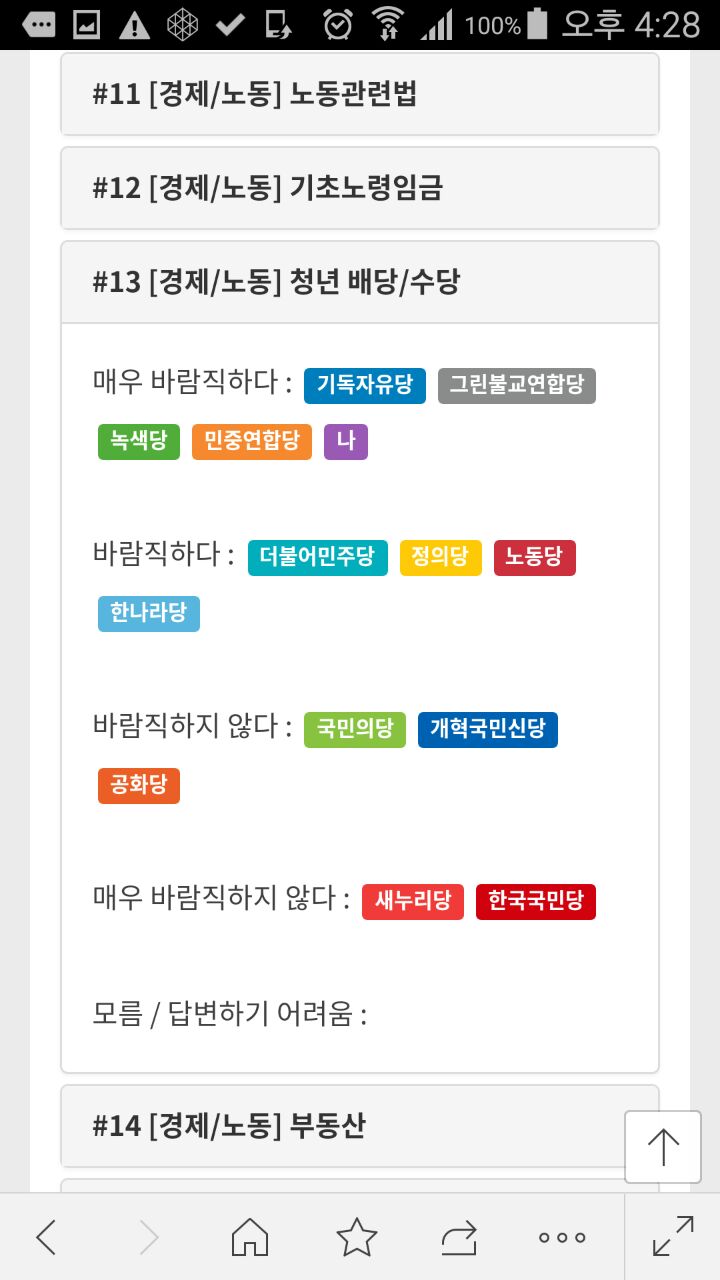The width and height of the screenshot is (720, 1280).
Task: Bookmark this page with the star
Action: coord(356,1237)
